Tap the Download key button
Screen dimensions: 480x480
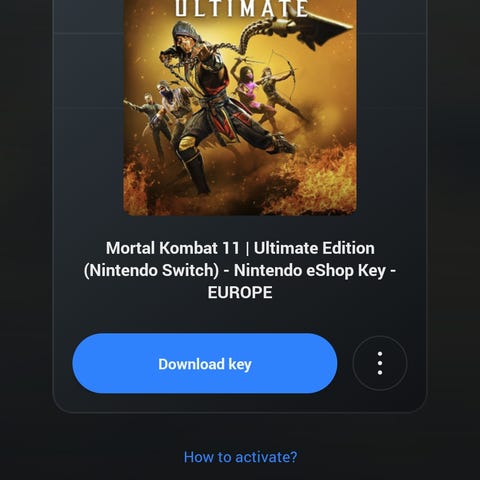point(205,363)
